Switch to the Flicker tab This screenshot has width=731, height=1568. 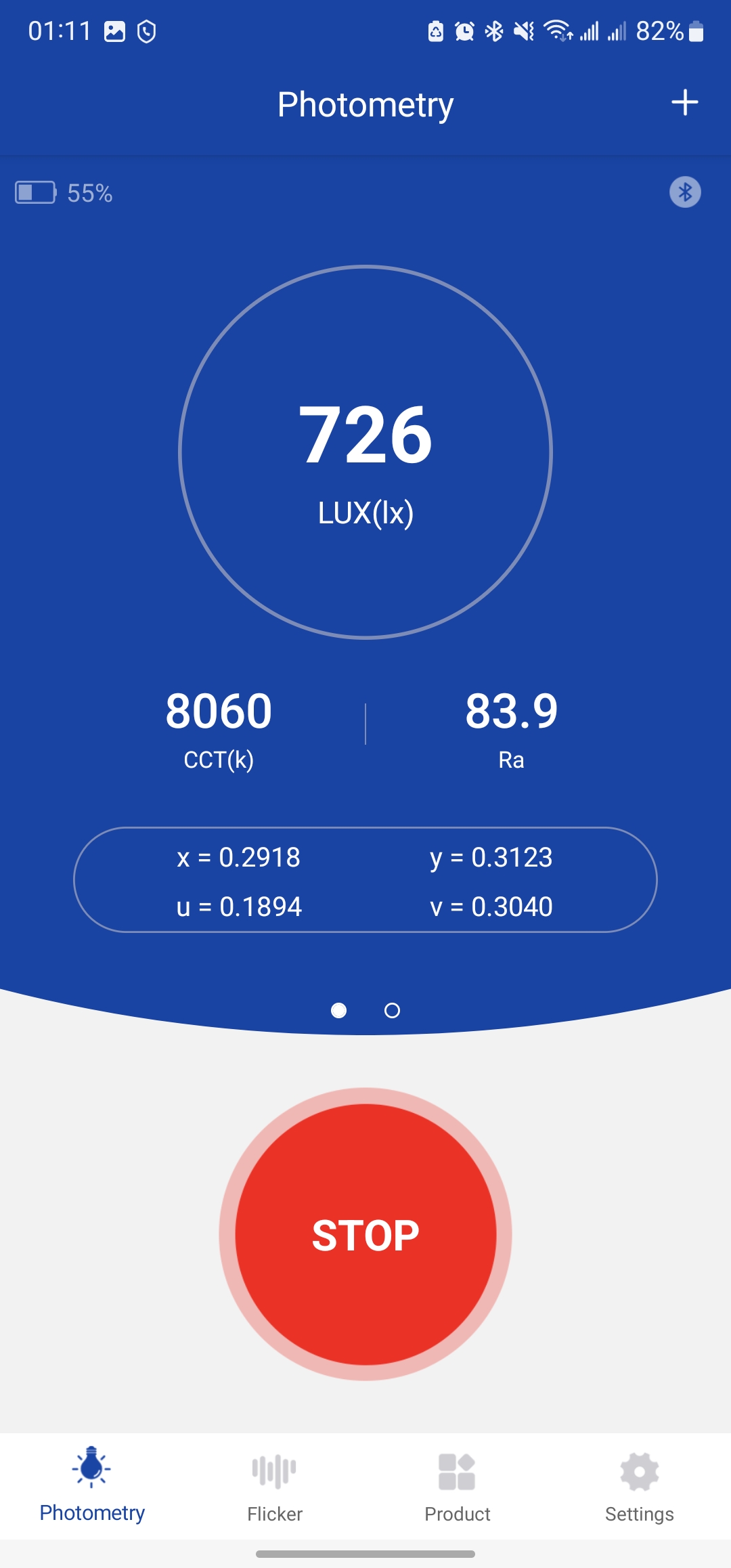click(274, 1487)
